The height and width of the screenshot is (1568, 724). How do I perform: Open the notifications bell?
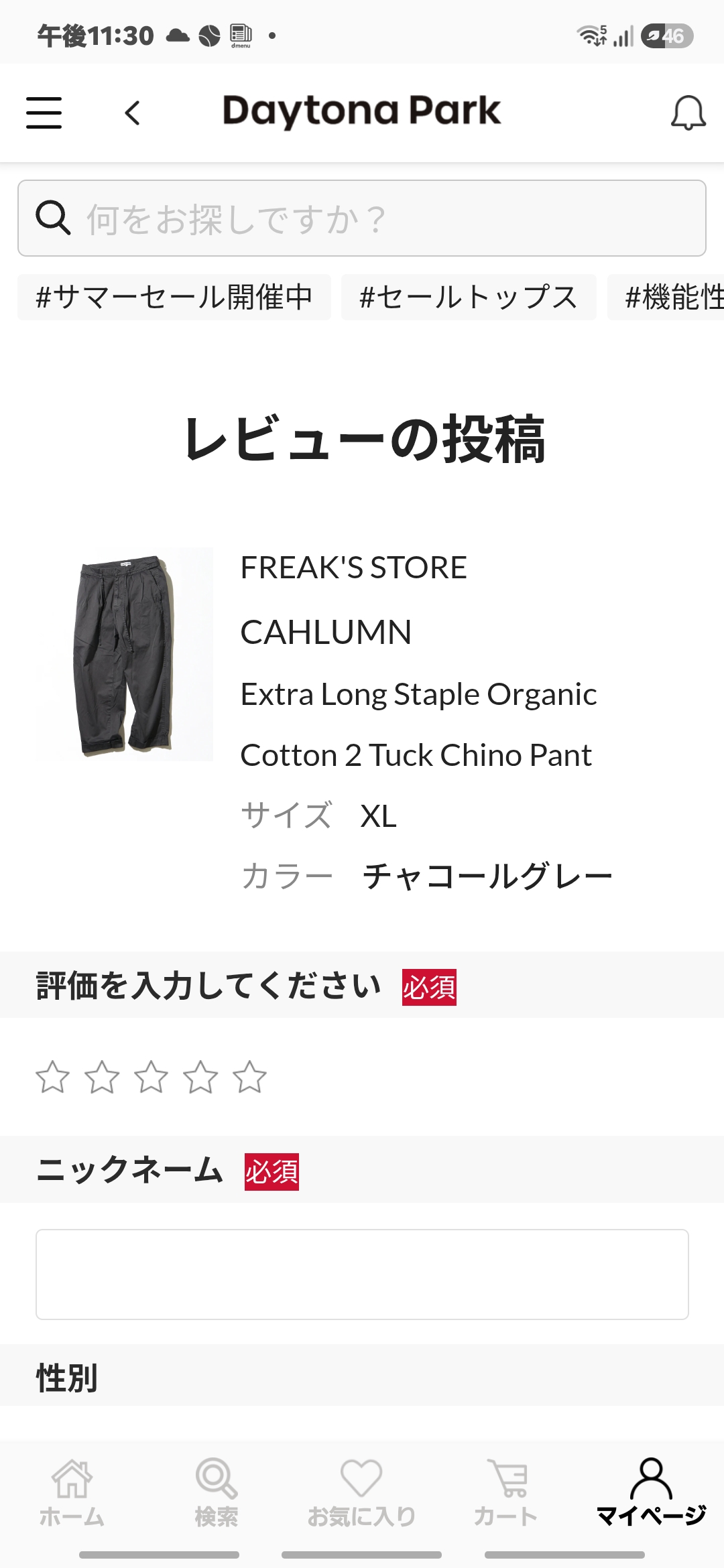tap(688, 112)
